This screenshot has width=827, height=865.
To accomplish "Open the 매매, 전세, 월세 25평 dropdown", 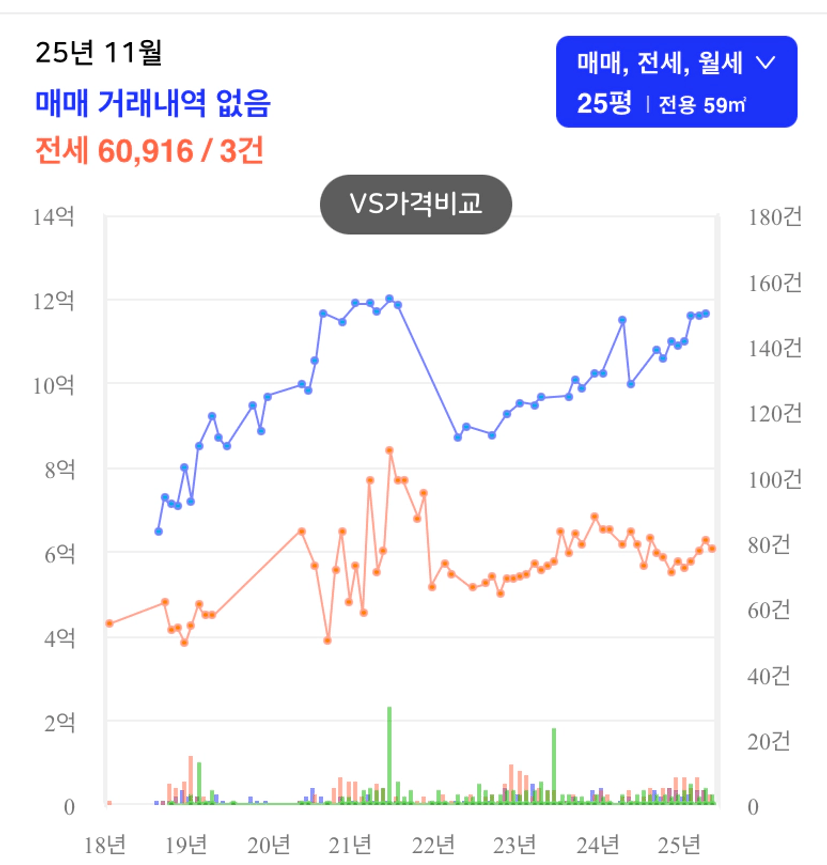I will (x=676, y=82).
